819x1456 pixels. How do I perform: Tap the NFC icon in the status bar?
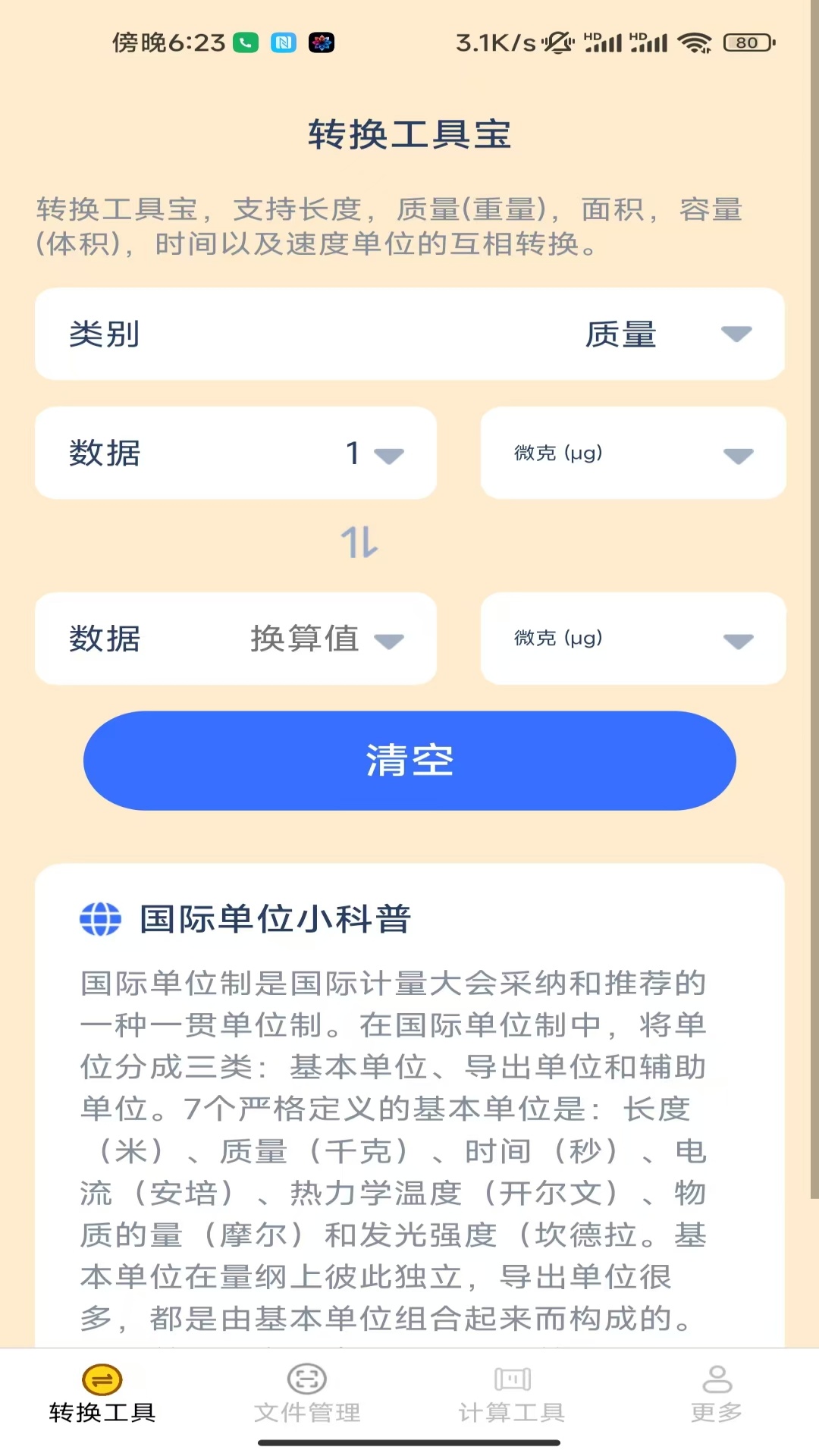pyautogui.click(x=281, y=42)
